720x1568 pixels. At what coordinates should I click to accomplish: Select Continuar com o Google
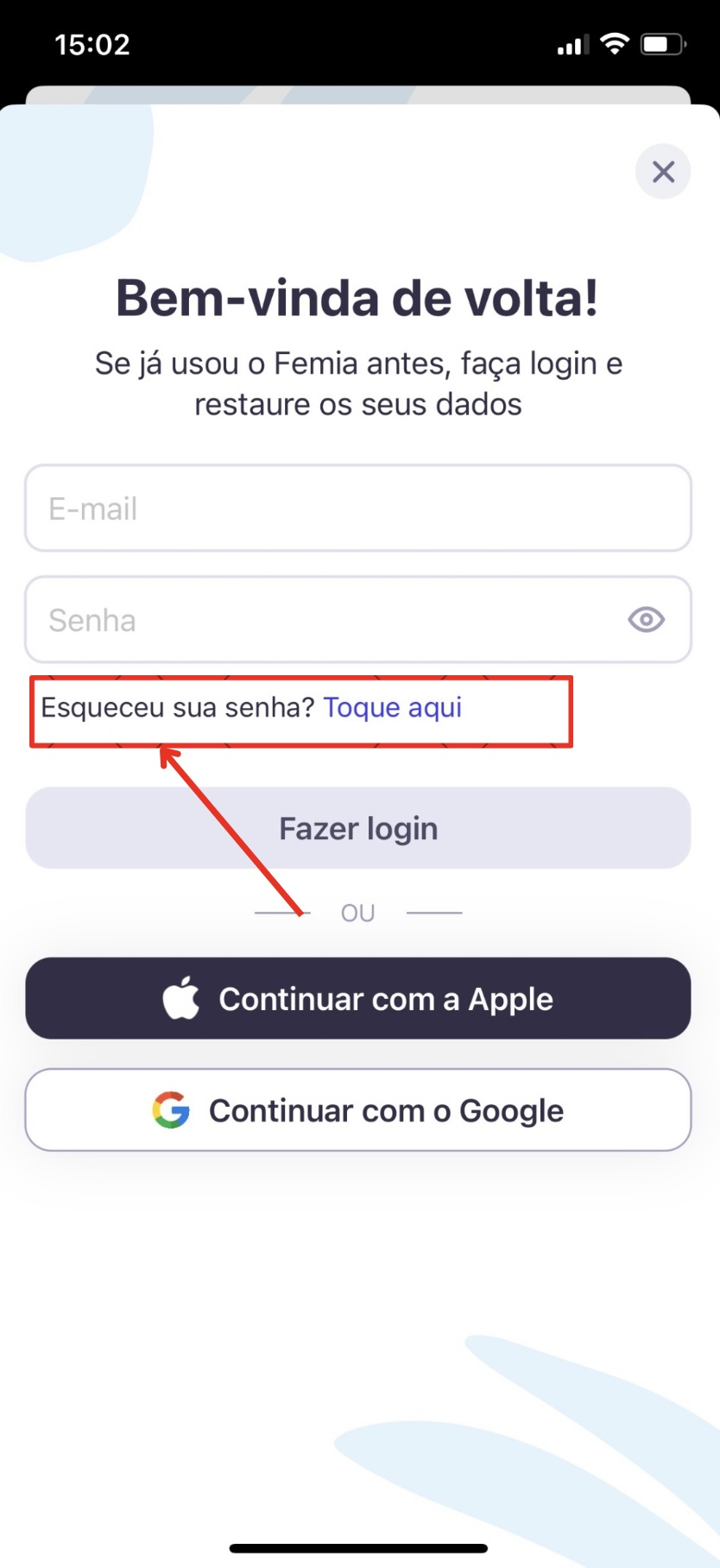point(358,1110)
